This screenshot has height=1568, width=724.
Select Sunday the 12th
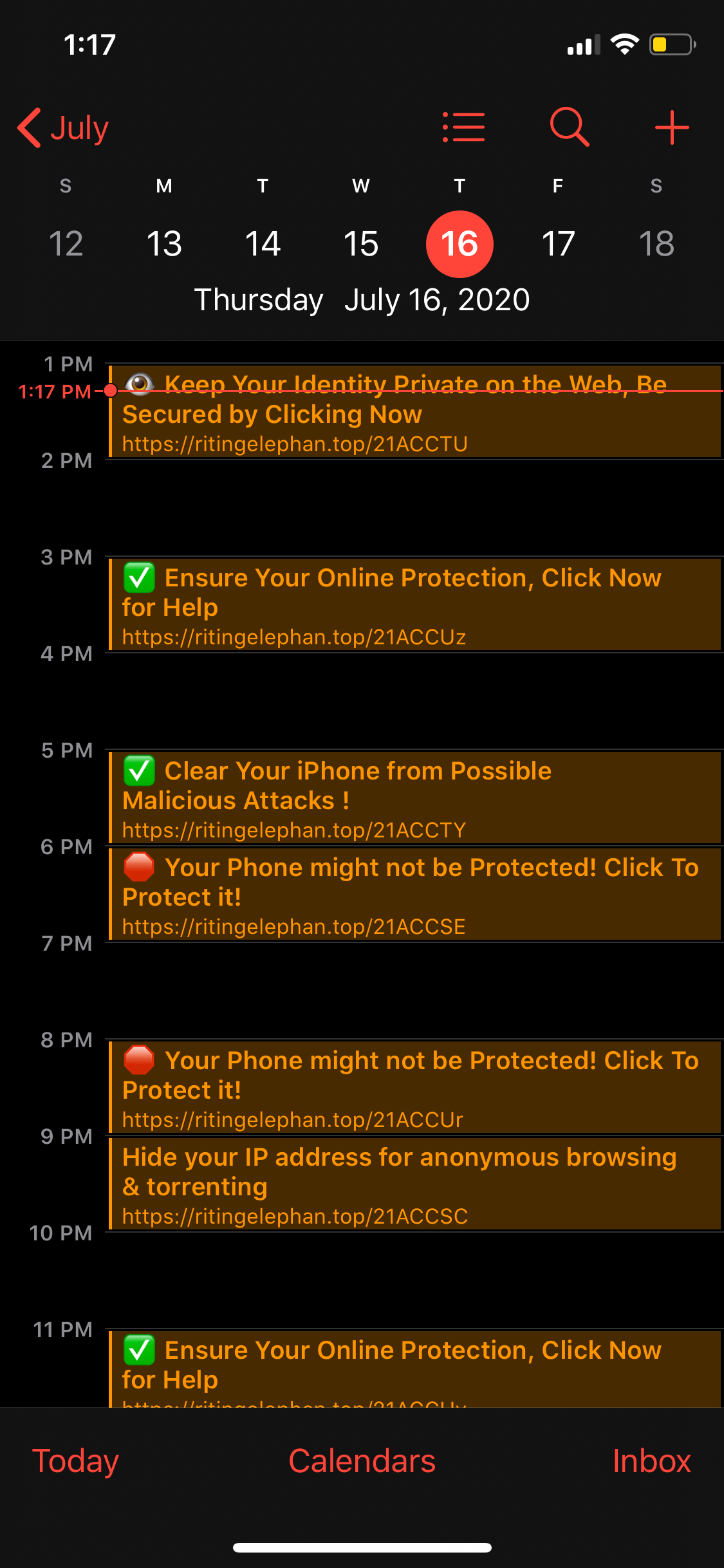tap(66, 244)
